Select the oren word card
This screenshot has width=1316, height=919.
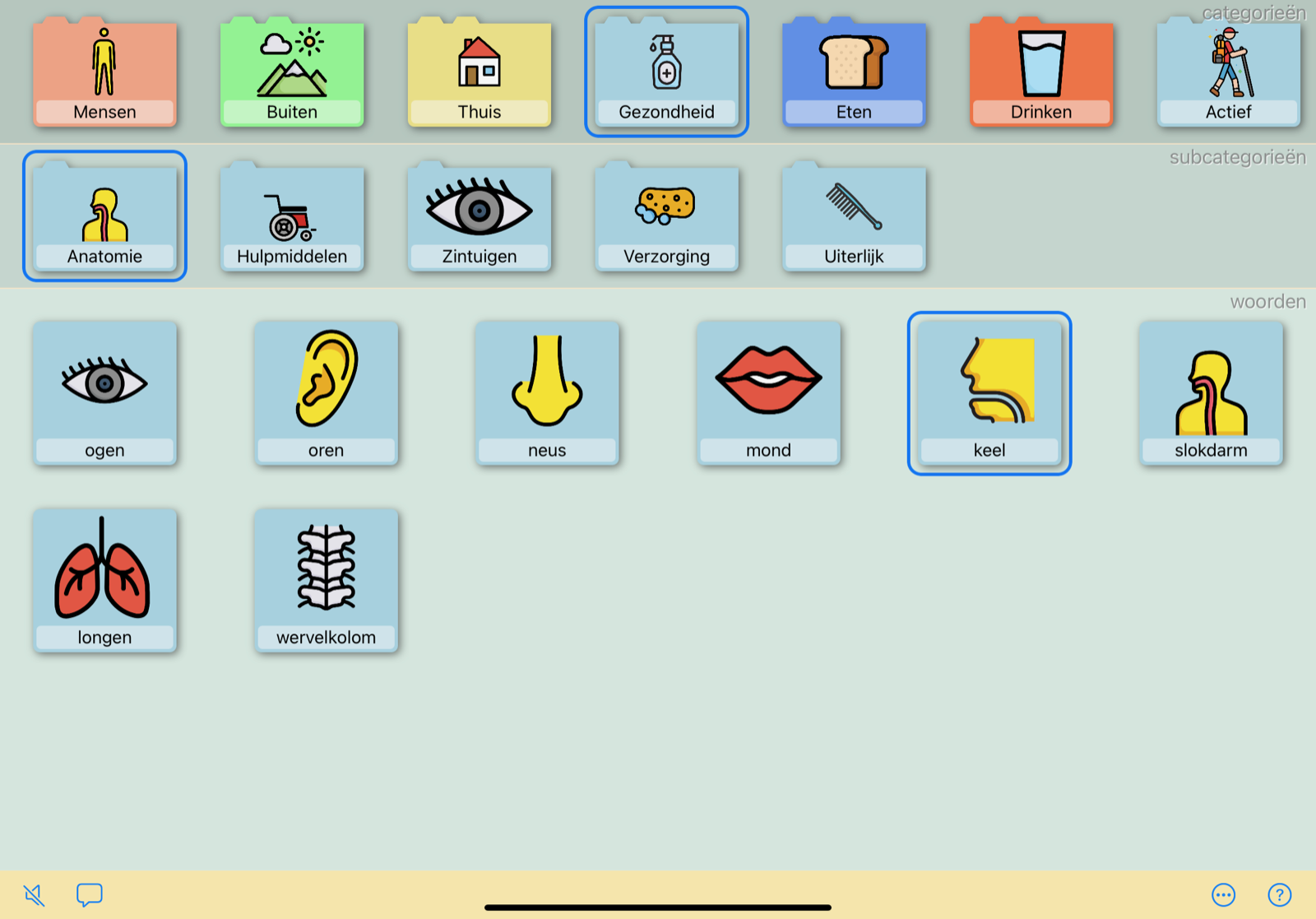[x=326, y=393]
